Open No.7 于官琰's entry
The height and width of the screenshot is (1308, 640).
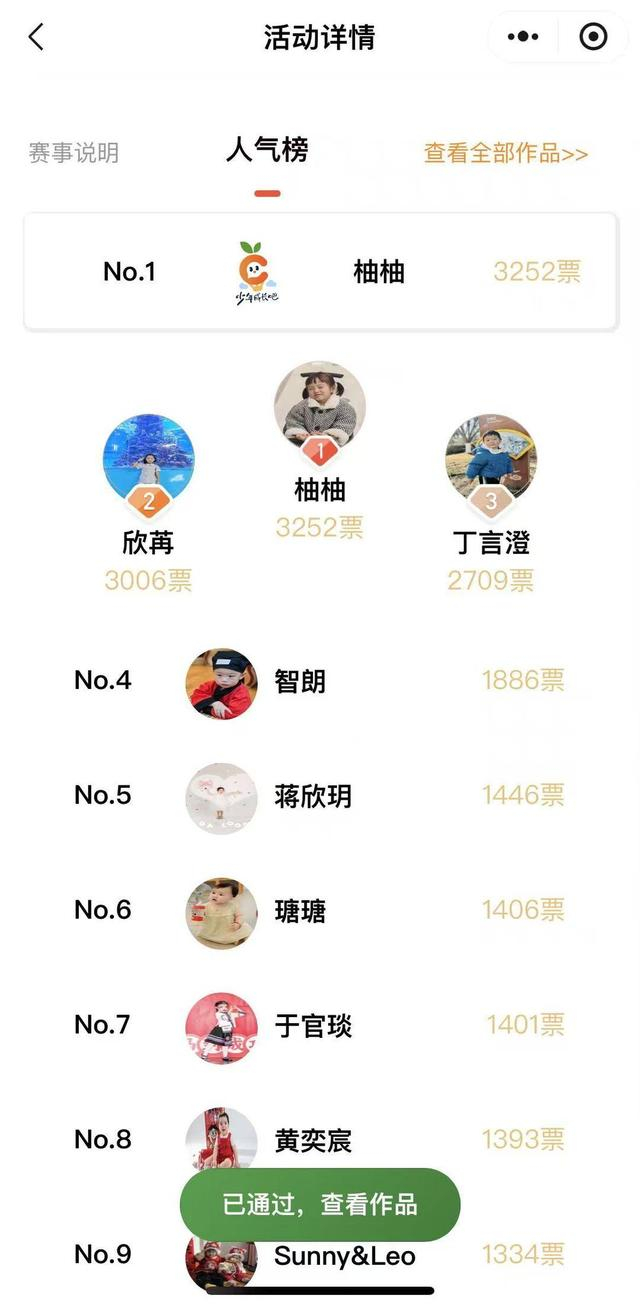tap(320, 1026)
